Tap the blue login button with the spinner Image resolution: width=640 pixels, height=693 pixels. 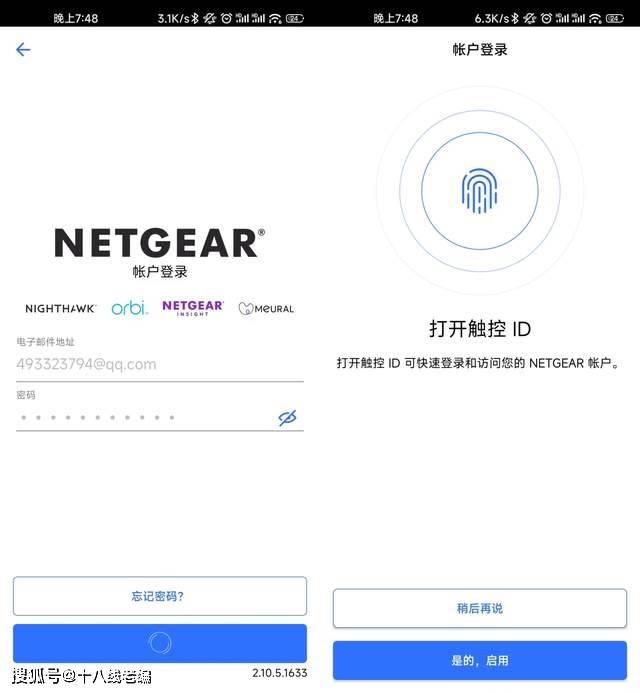(x=159, y=643)
